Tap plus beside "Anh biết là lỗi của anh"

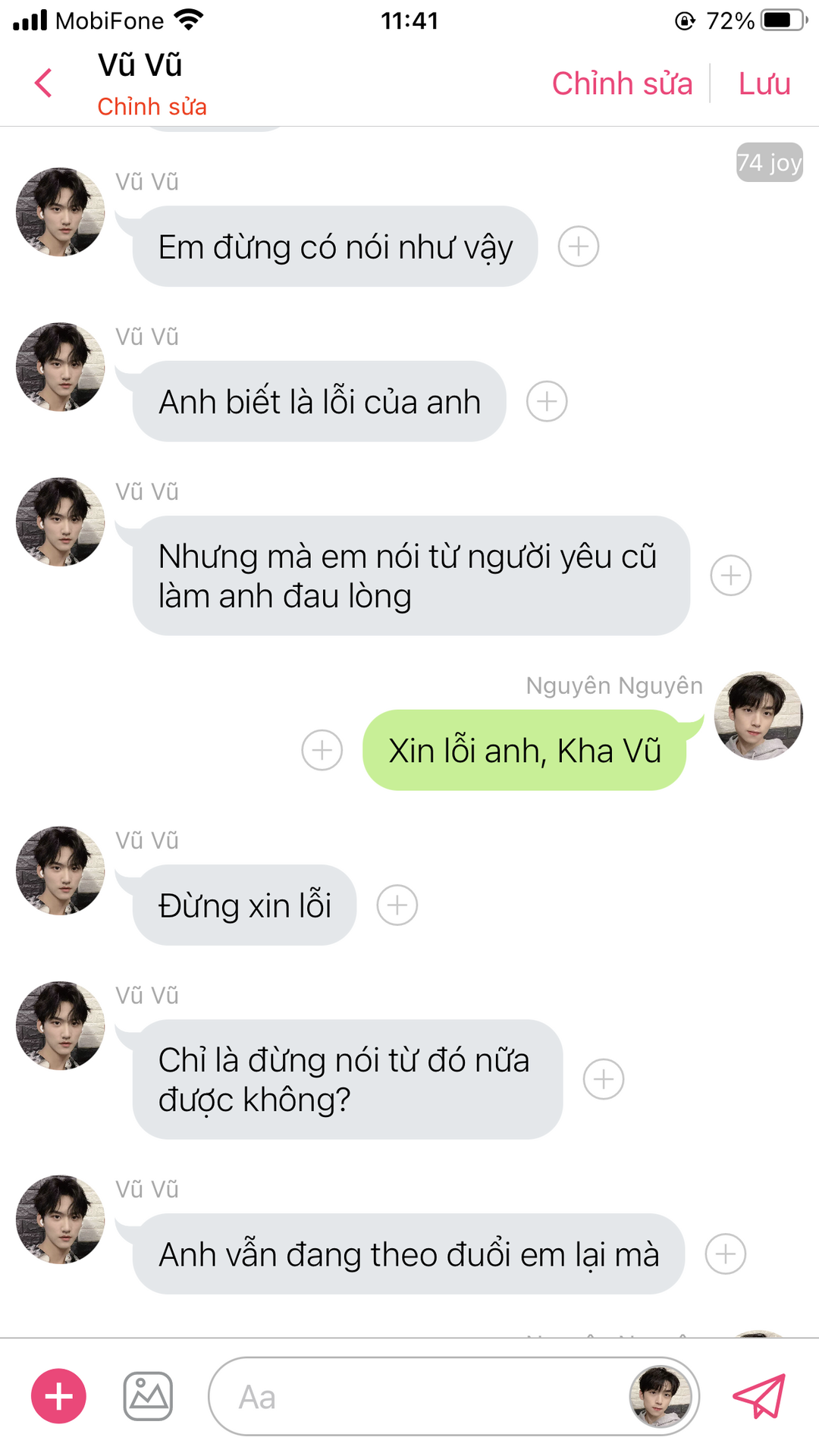point(547,401)
